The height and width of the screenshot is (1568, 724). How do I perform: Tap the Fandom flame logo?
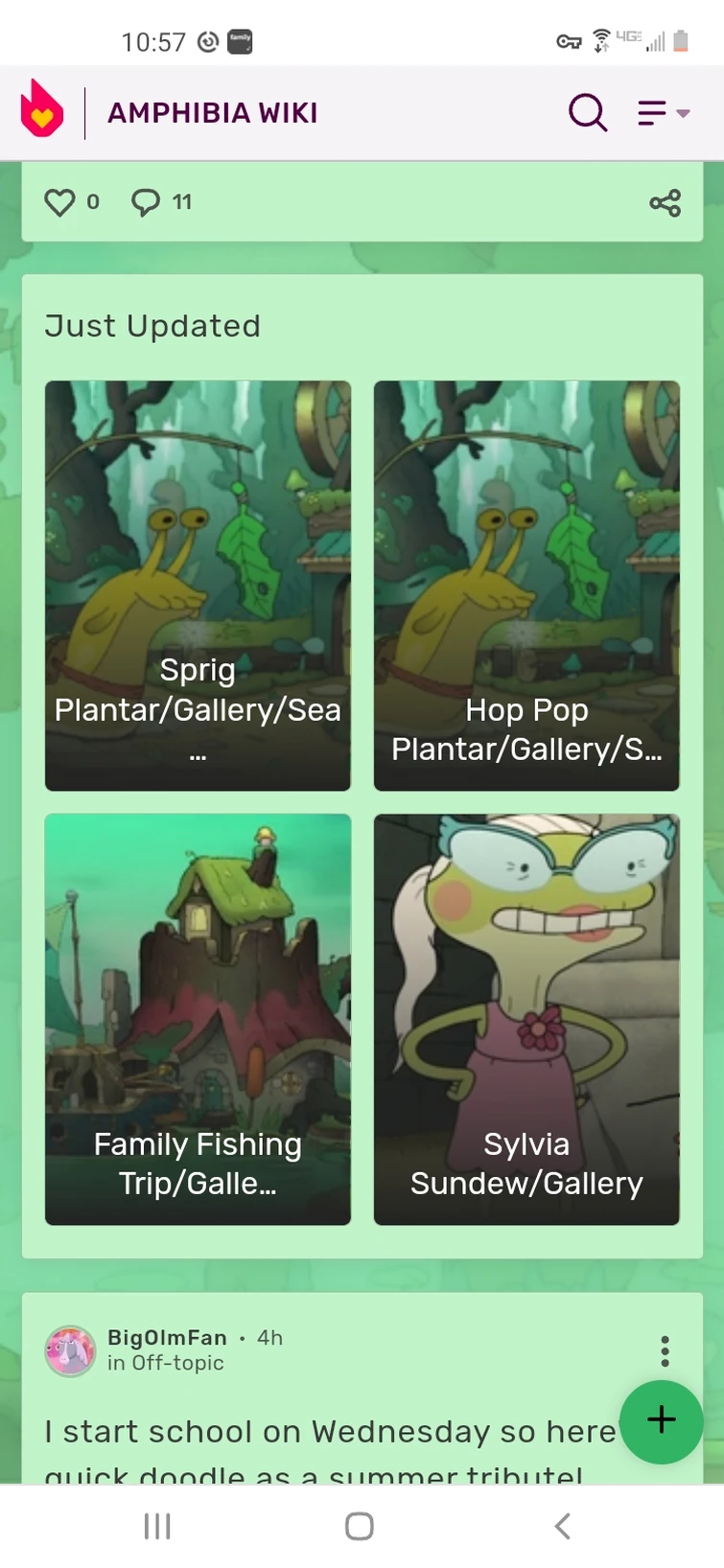click(x=42, y=110)
